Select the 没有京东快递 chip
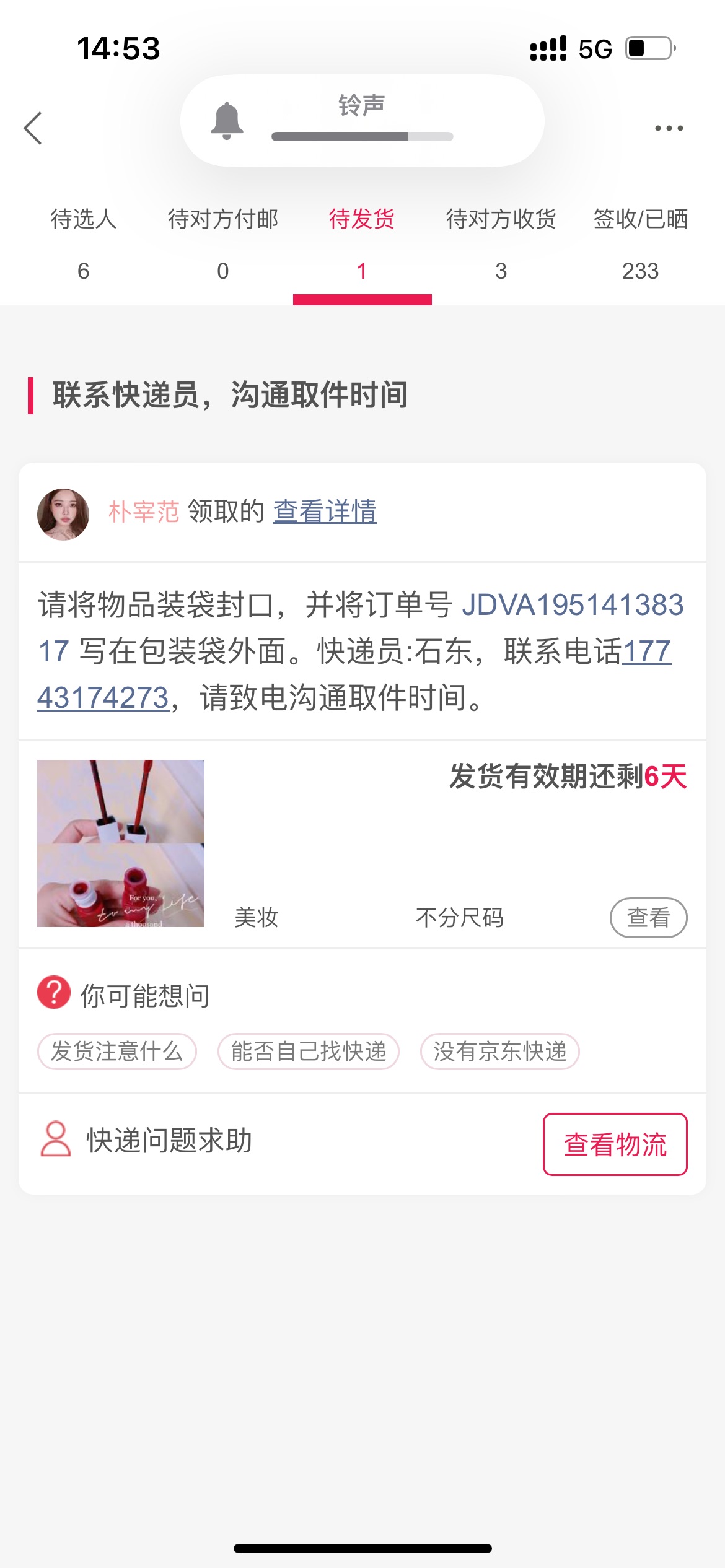The height and width of the screenshot is (1568, 725). [x=500, y=1051]
